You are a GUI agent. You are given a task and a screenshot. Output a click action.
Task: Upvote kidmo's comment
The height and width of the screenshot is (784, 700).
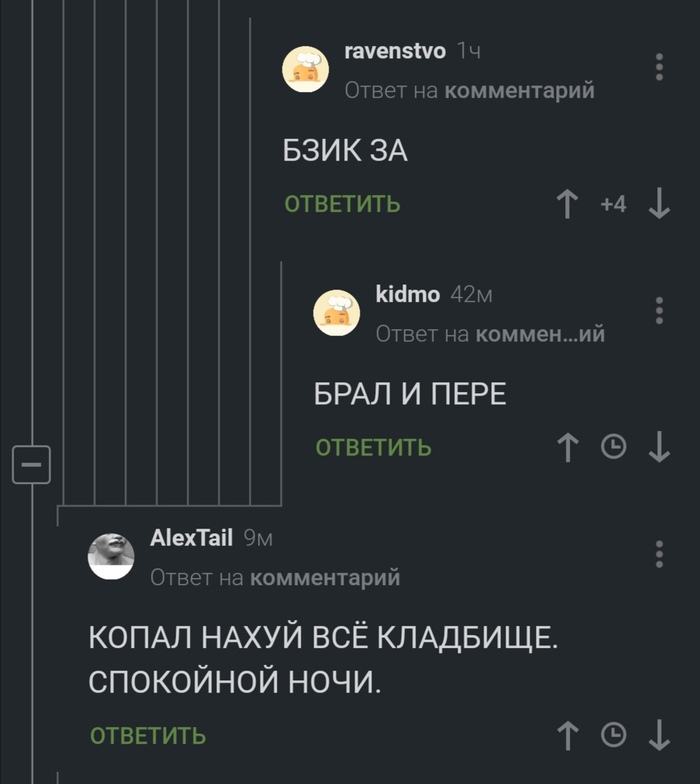(568, 447)
